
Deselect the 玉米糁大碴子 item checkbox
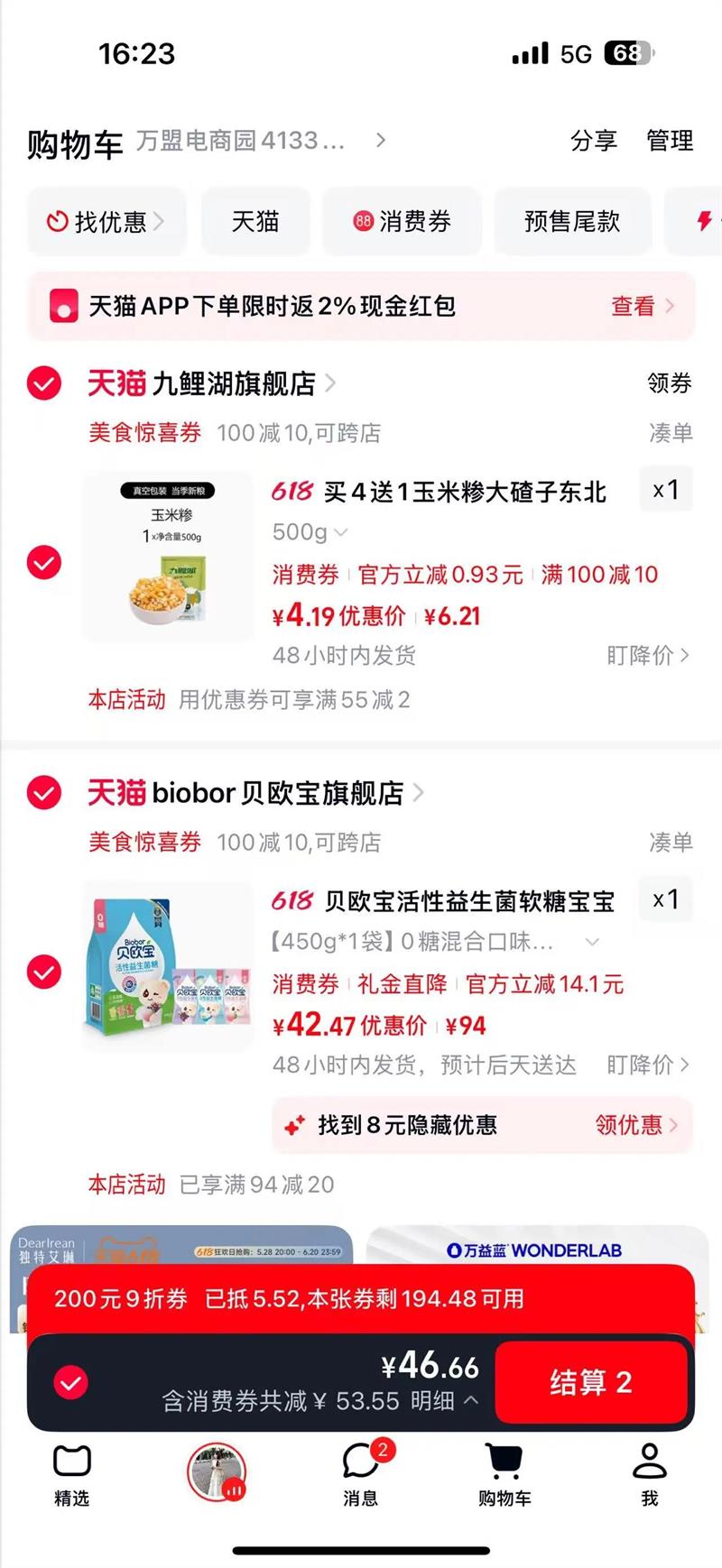click(x=44, y=562)
